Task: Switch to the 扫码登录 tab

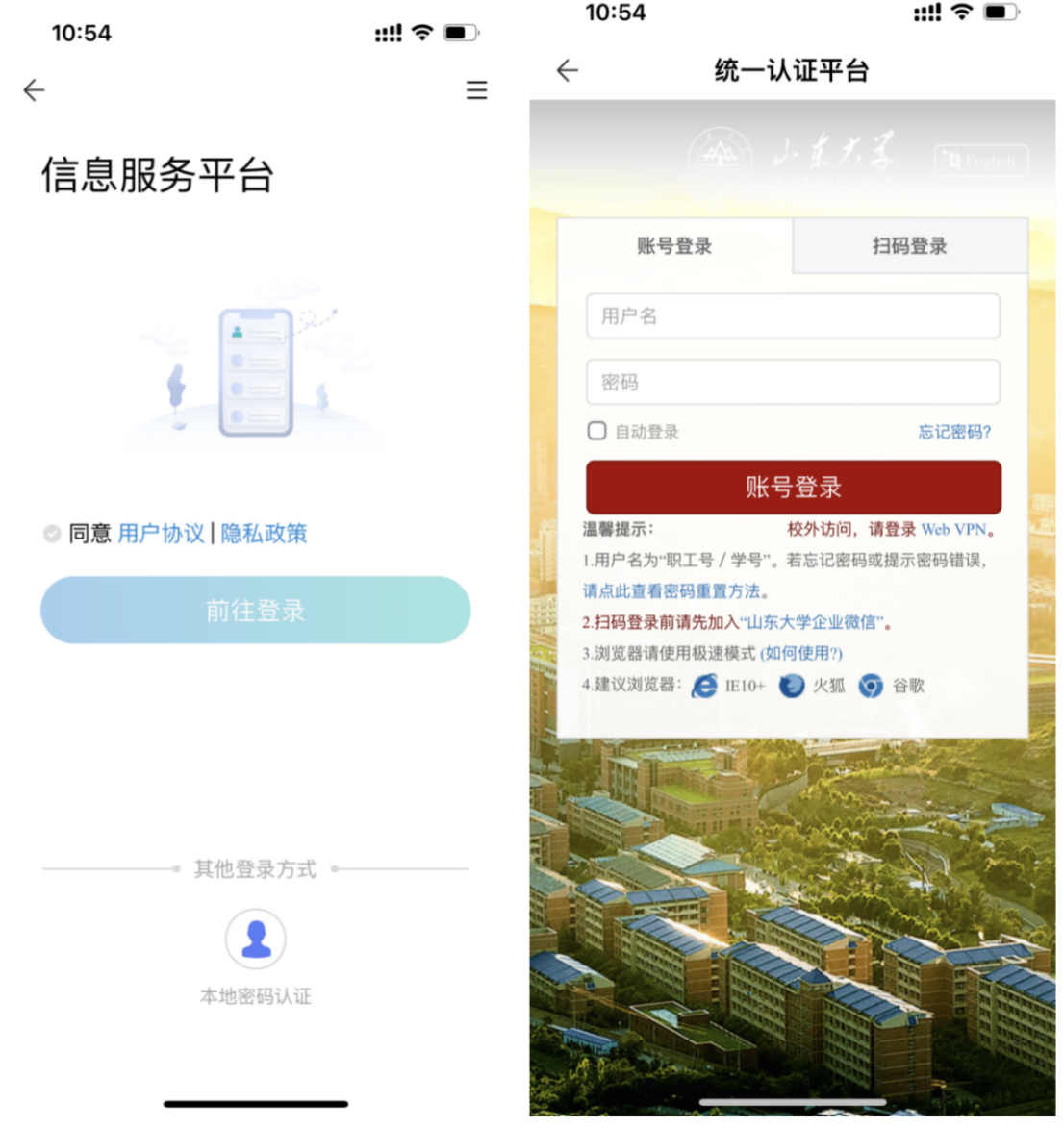Action: click(909, 246)
